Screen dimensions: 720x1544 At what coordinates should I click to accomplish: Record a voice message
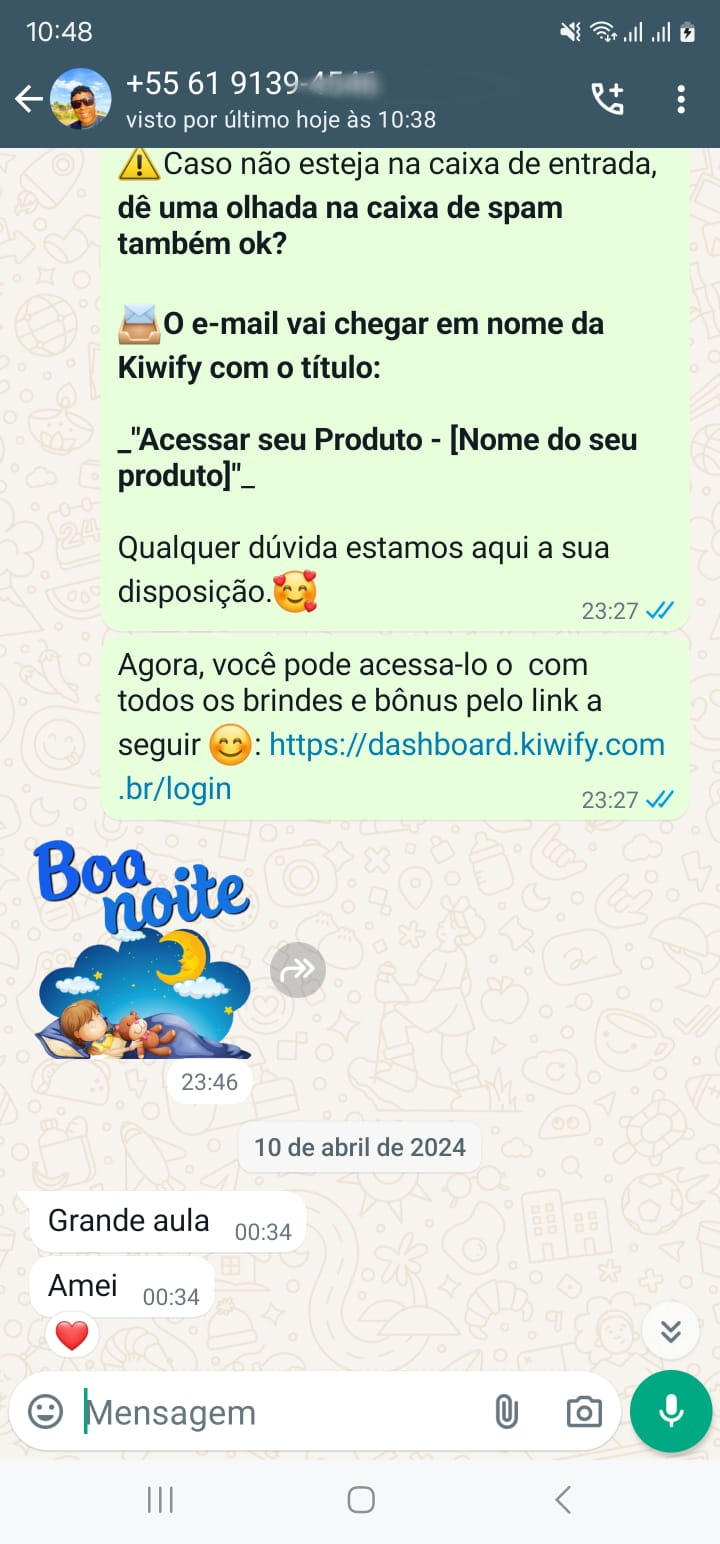(671, 1411)
